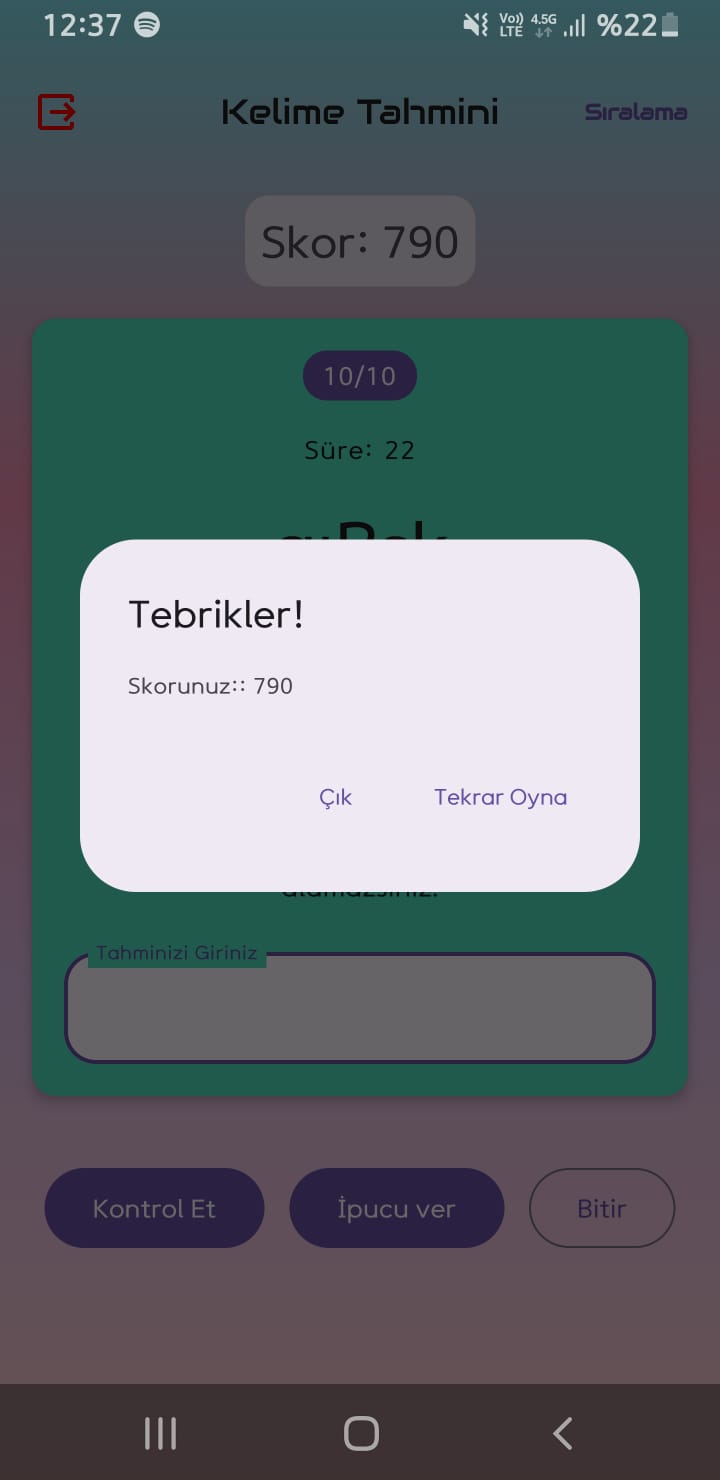
Task: Tap Tekrar Oyna to play again
Action: click(500, 797)
